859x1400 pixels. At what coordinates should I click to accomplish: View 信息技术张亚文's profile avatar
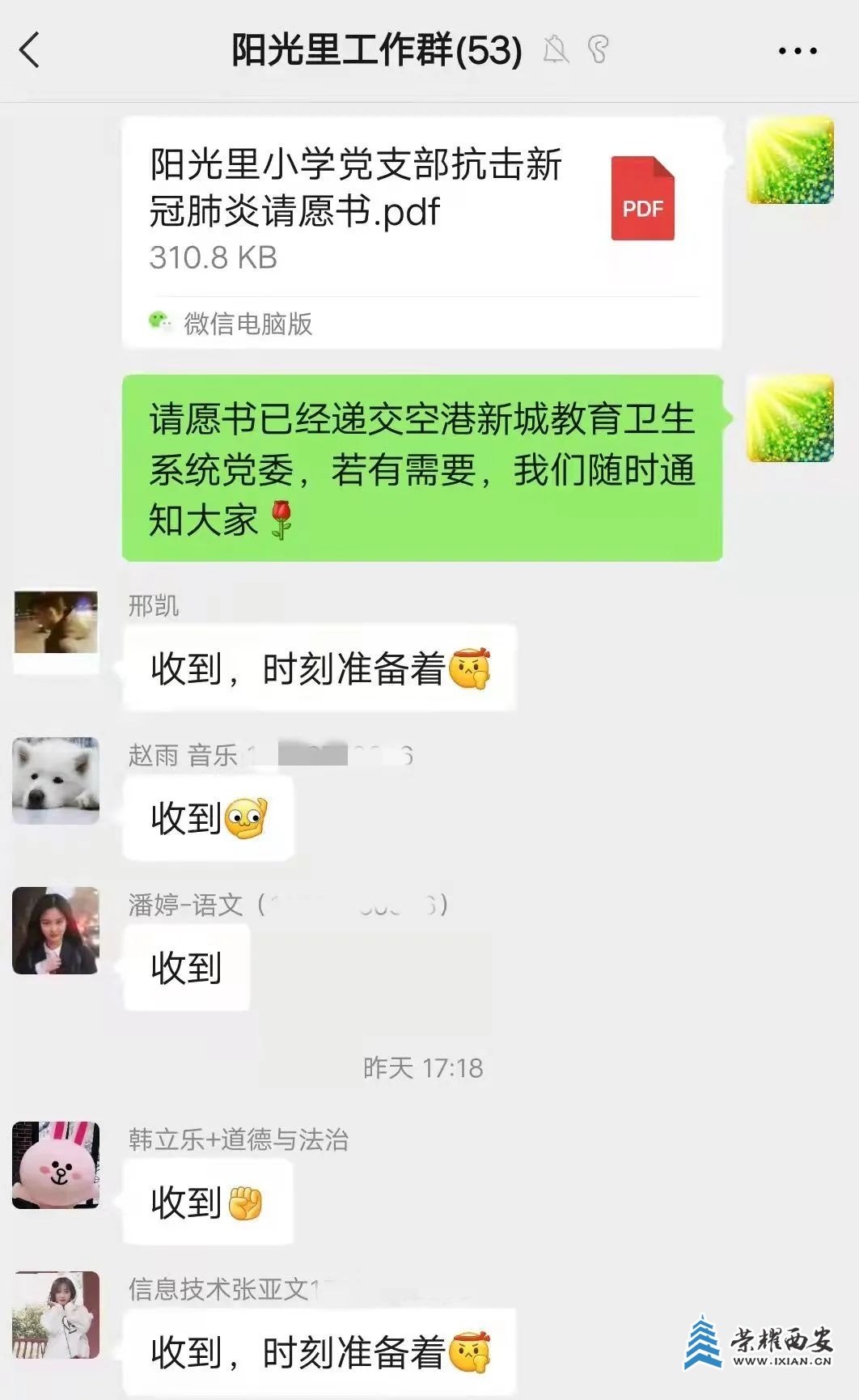[x=56, y=1314]
